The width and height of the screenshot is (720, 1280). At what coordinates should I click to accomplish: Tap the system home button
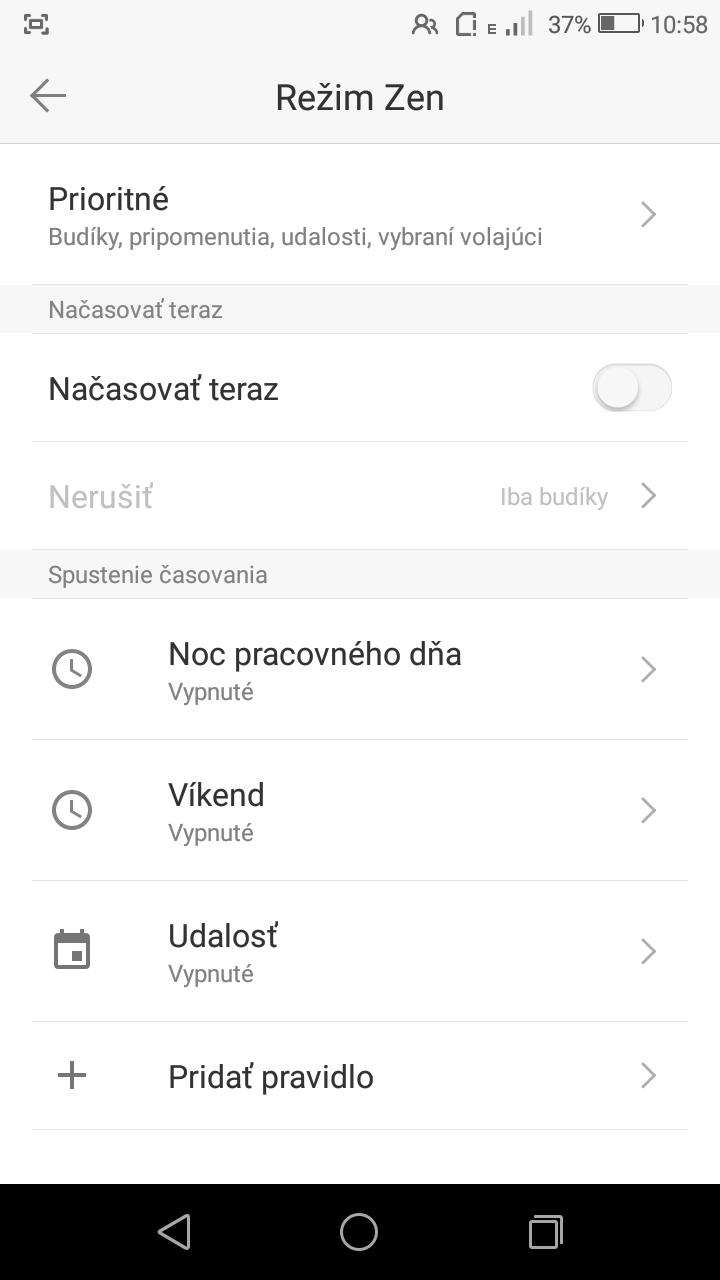coord(359,1232)
